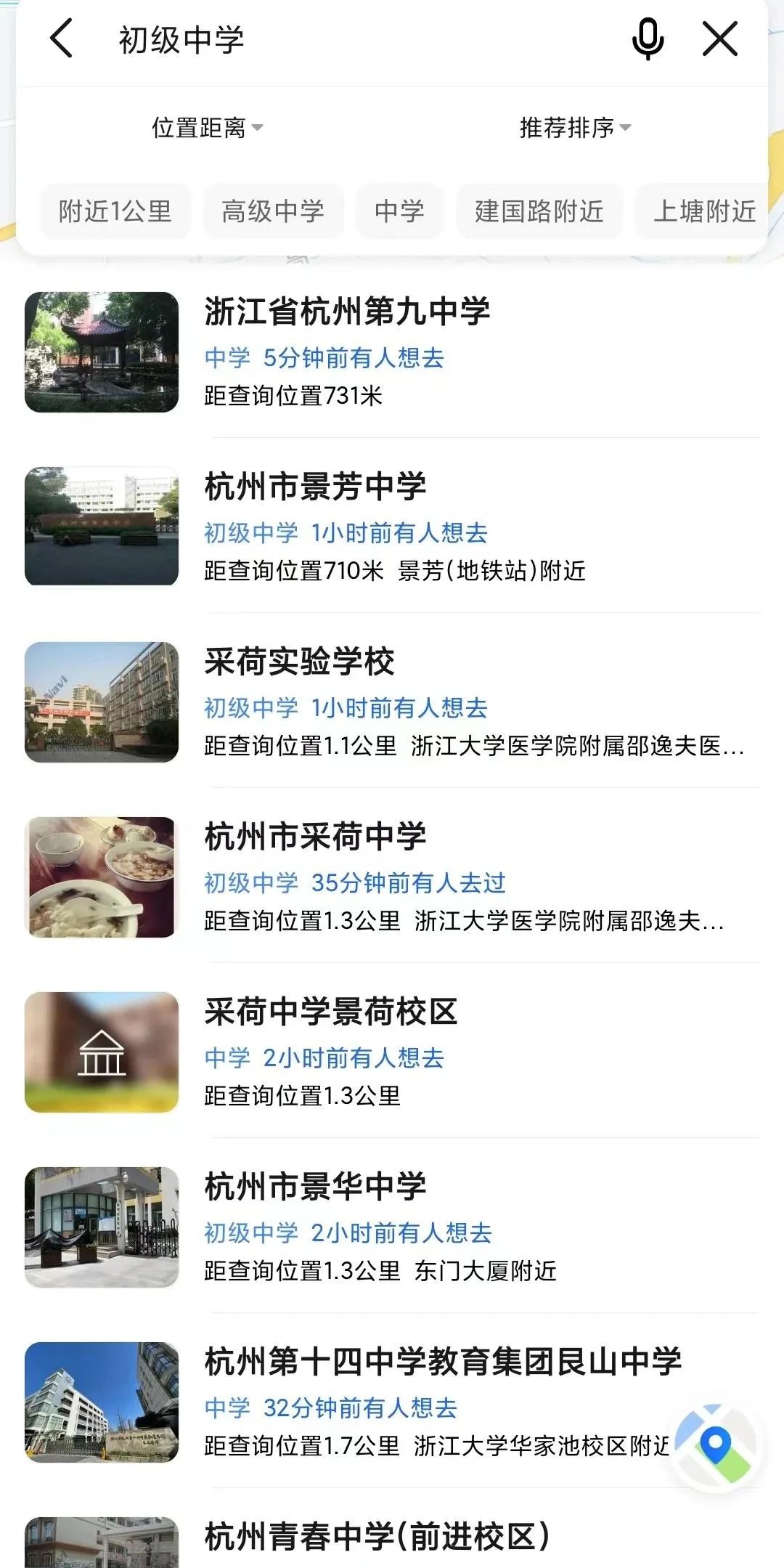Select 杭州市采荷中学 from results
Screen dimensions: 784x1568
[x=315, y=837]
